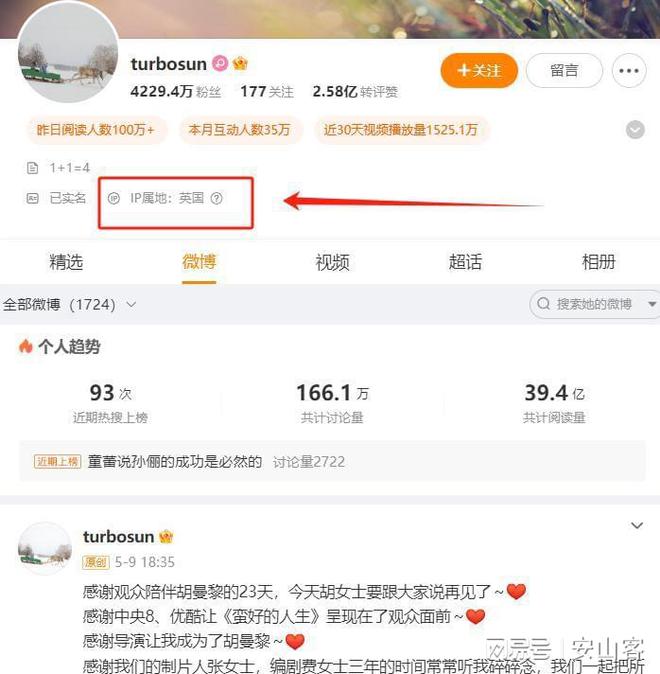Expand the stats chips row chevron

tap(634, 130)
